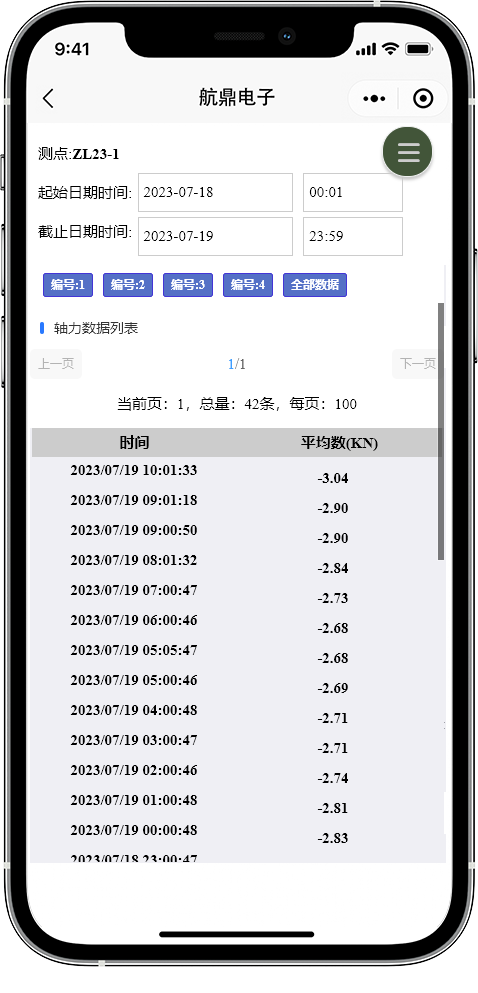Viewport: 478px width, 993px height.
Task: Edit the start date 2023-07-18 field
Action: pos(215,193)
